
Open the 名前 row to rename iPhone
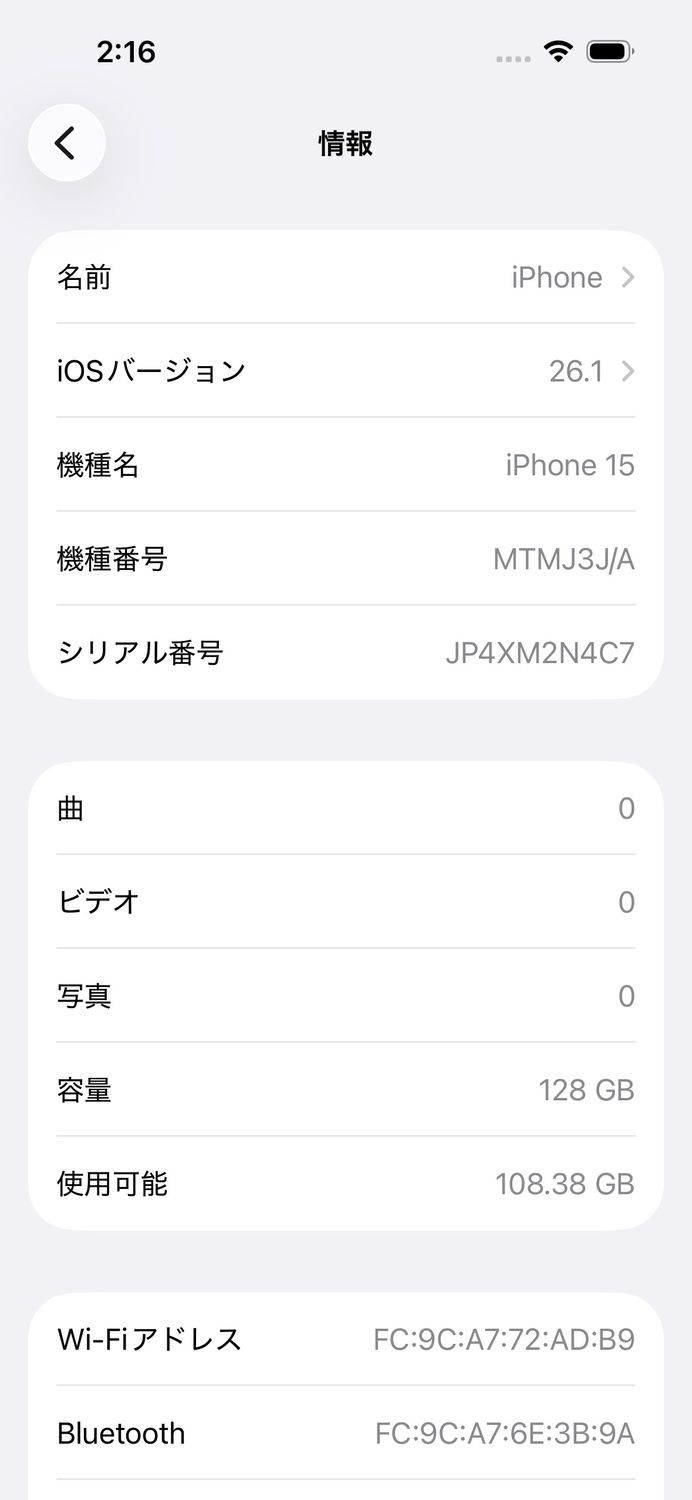pos(345,277)
